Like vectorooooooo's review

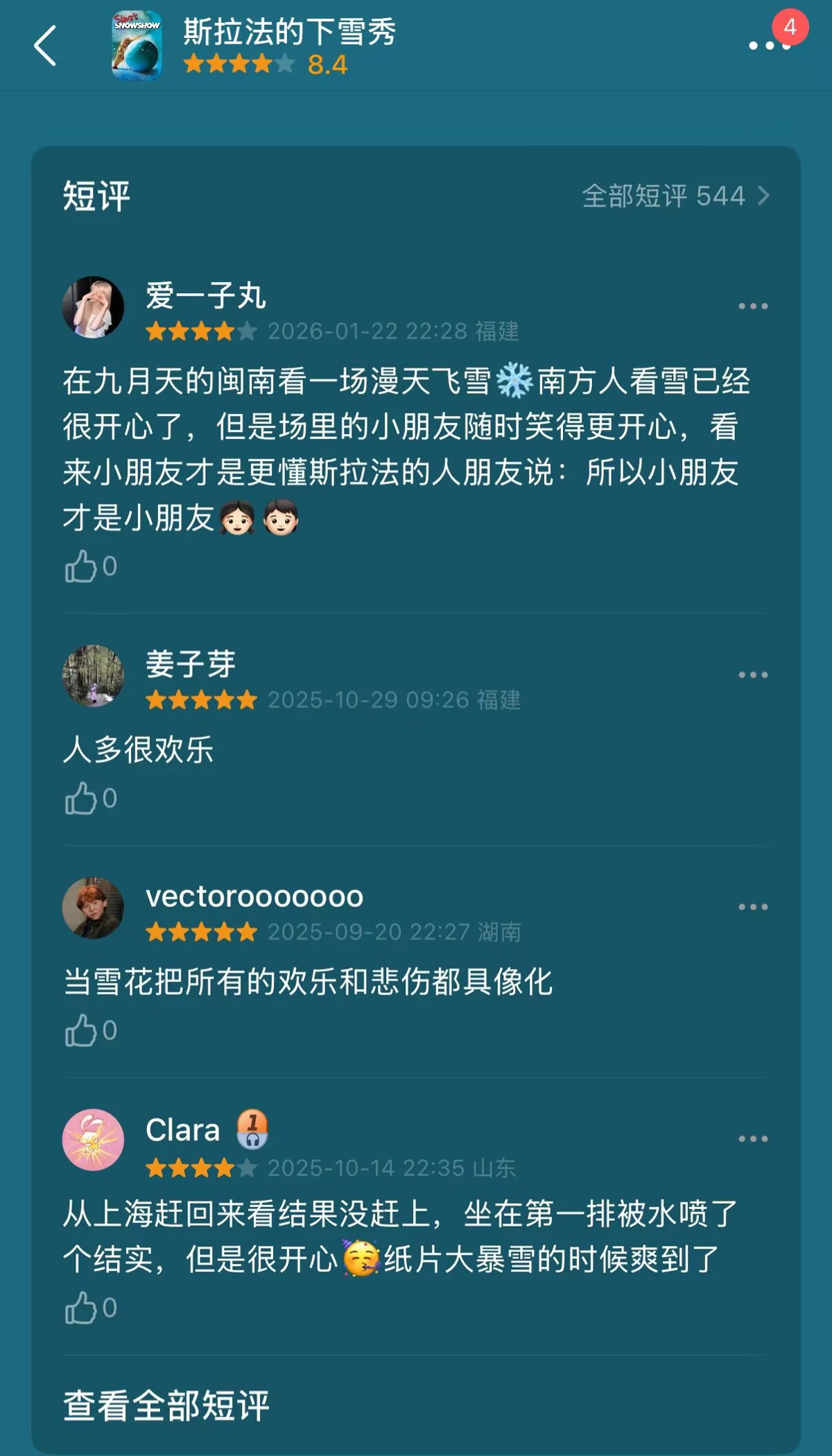(x=81, y=1031)
